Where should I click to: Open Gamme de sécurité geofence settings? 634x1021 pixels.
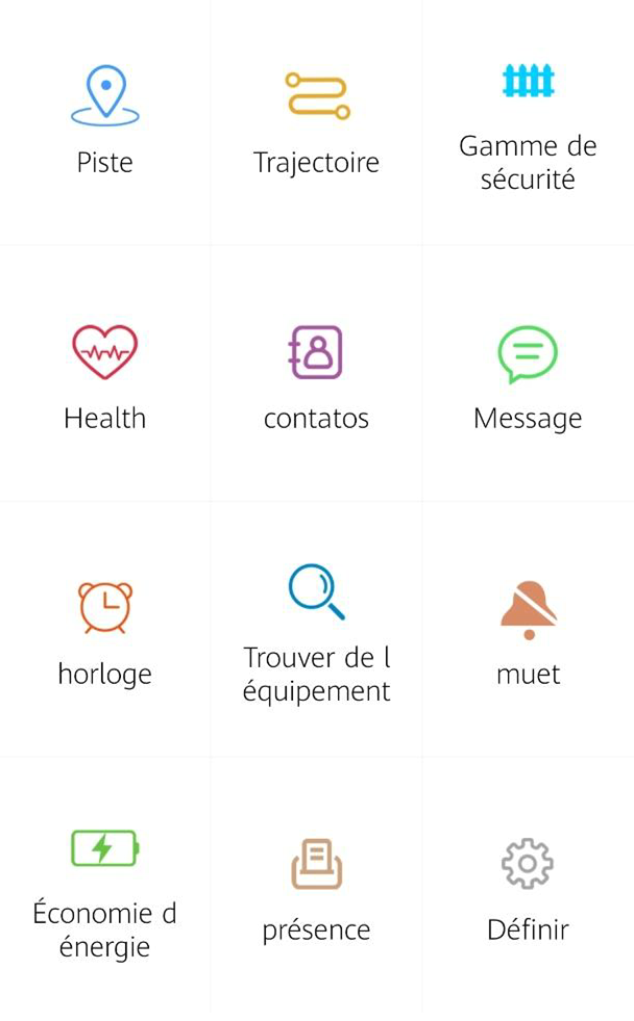[x=528, y=122]
